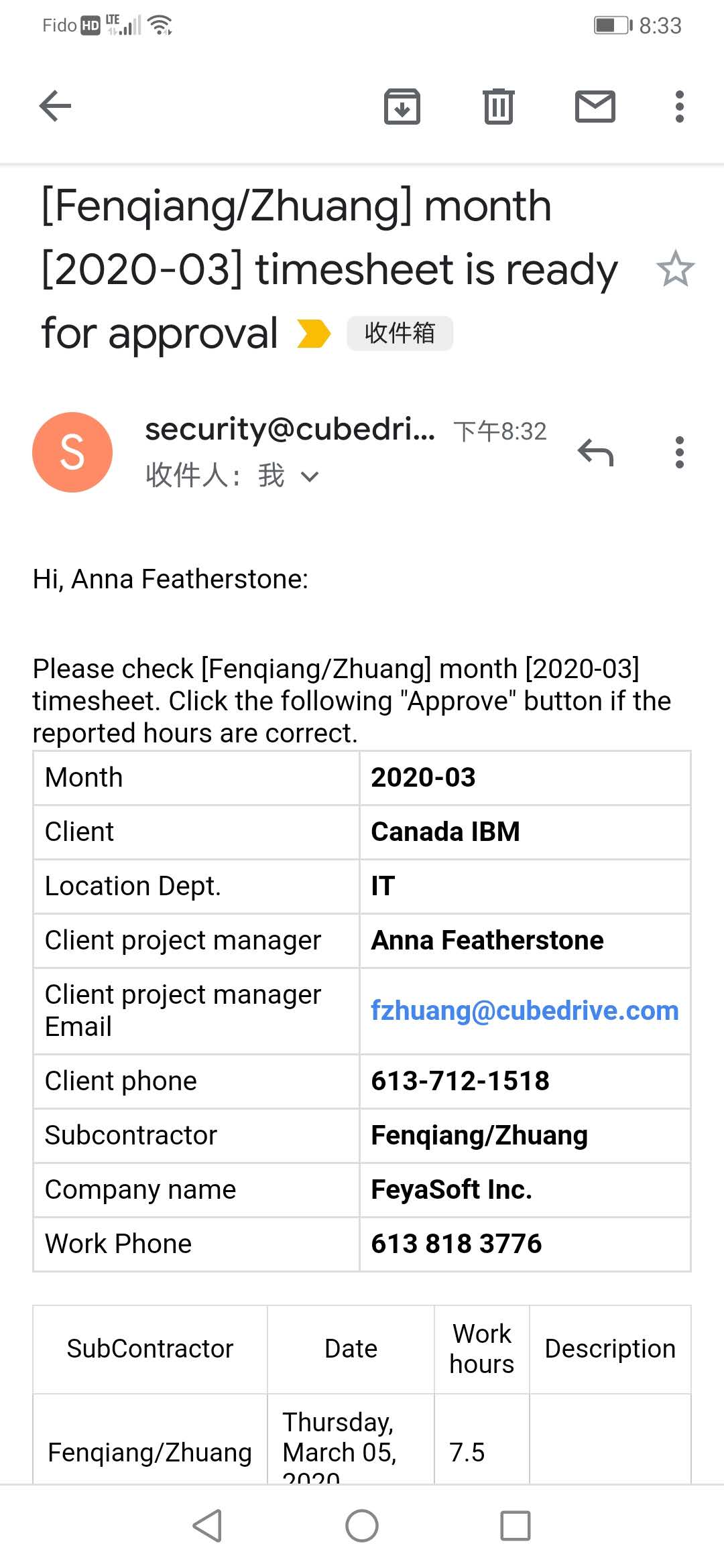Archive this email
Screen dimensions: 724x1568
tap(402, 107)
